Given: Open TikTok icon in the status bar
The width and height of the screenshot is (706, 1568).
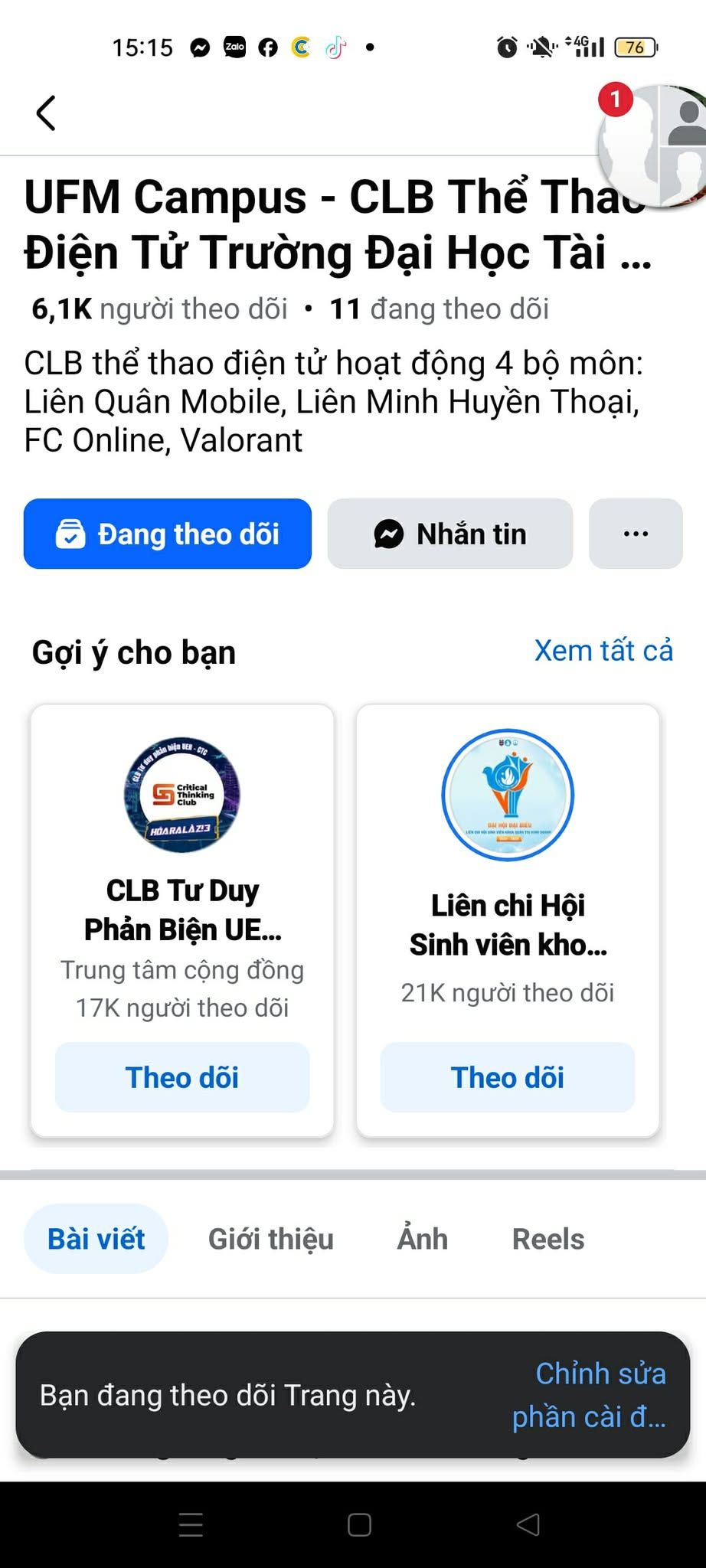Looking at the screenshot, I should 335,47.
